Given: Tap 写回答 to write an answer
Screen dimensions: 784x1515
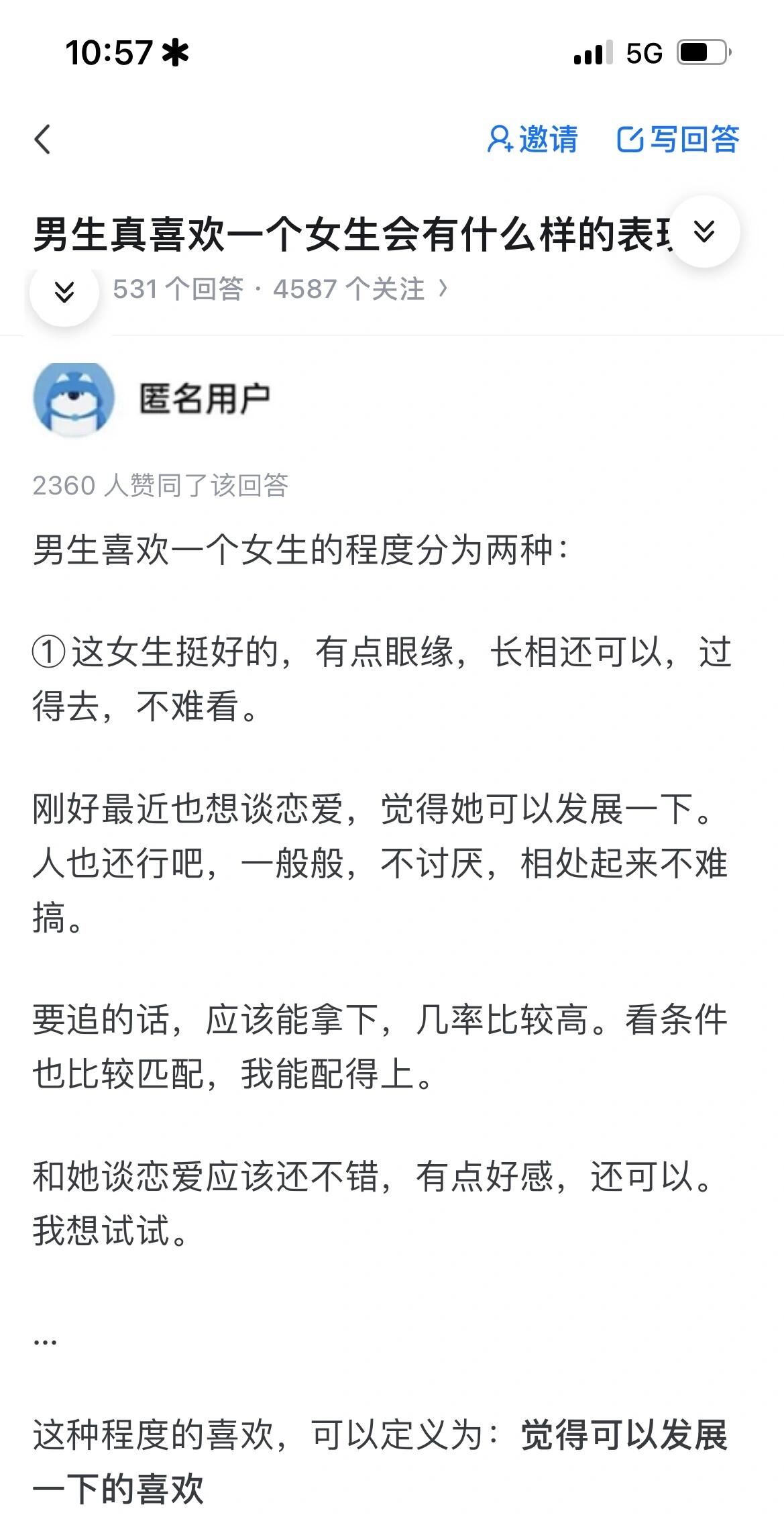Looking at the screenshot, I should click(677, 140).
